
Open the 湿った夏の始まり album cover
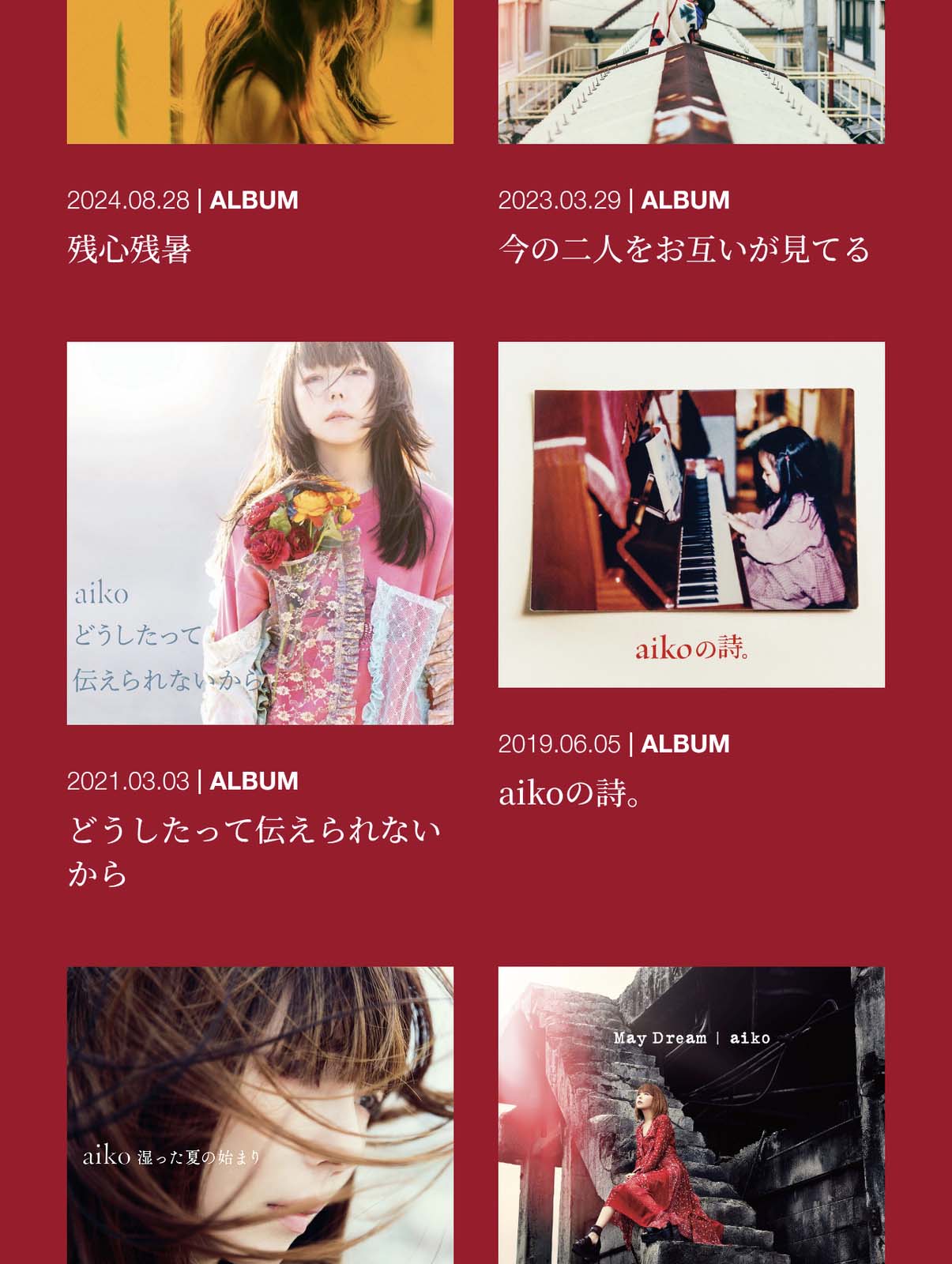[260, 1114]
